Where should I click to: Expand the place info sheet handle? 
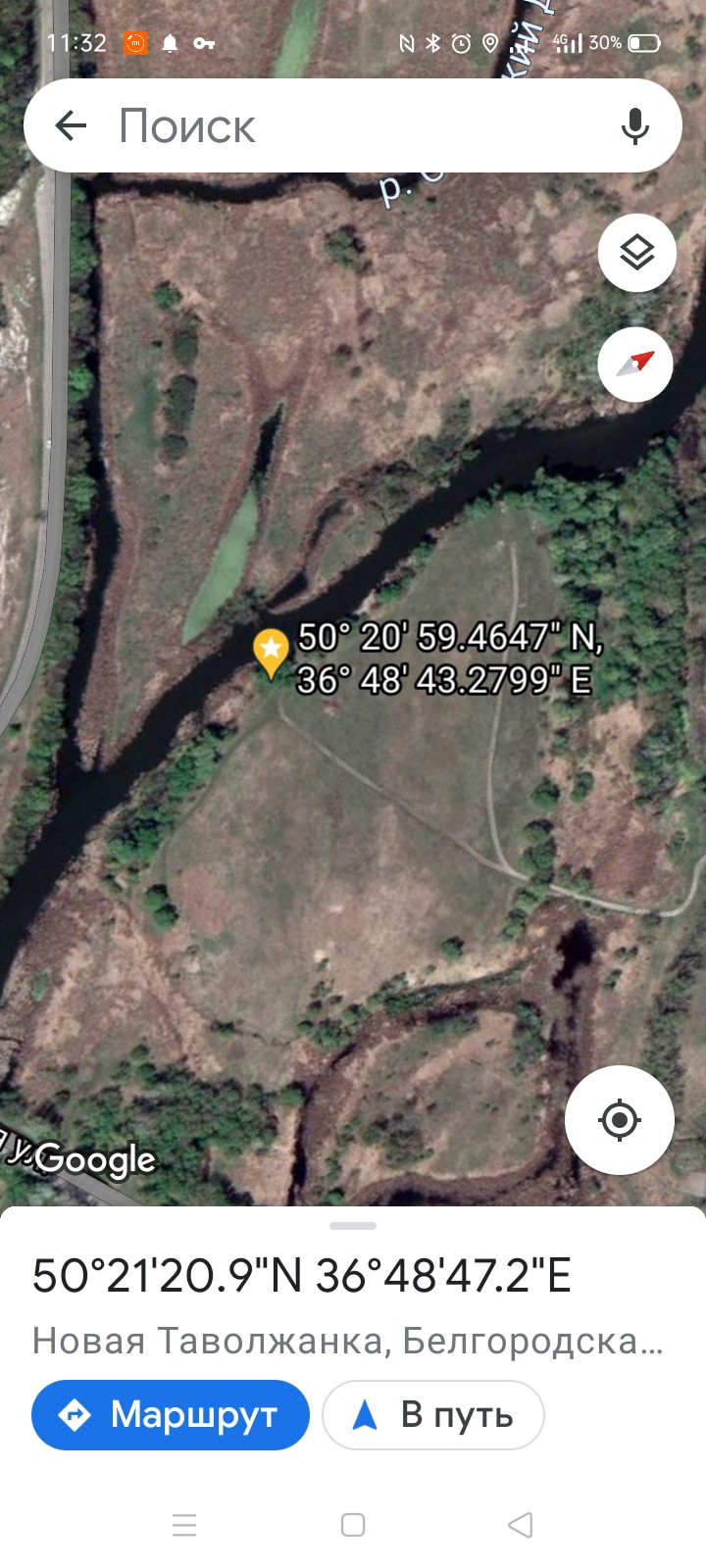click(x=353, y=1226)
